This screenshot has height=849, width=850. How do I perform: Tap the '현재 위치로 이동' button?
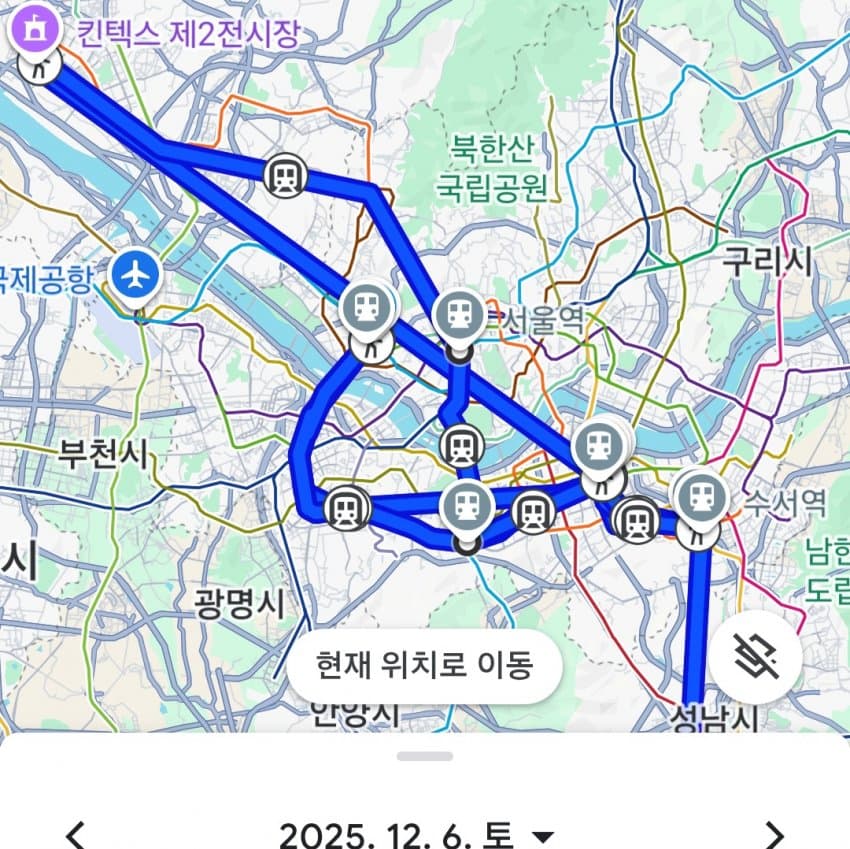[x=424, y=665]
